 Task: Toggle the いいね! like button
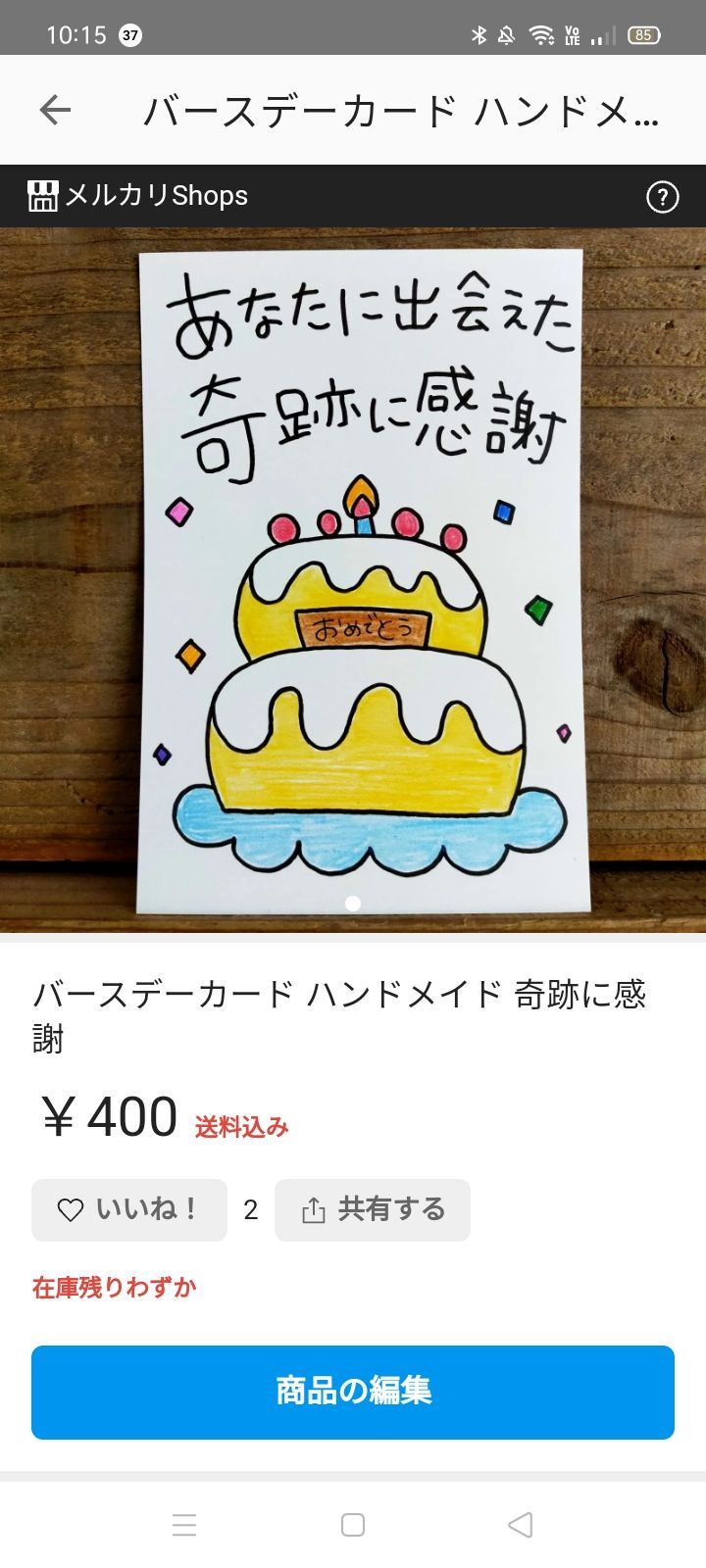pos(128,1210)
